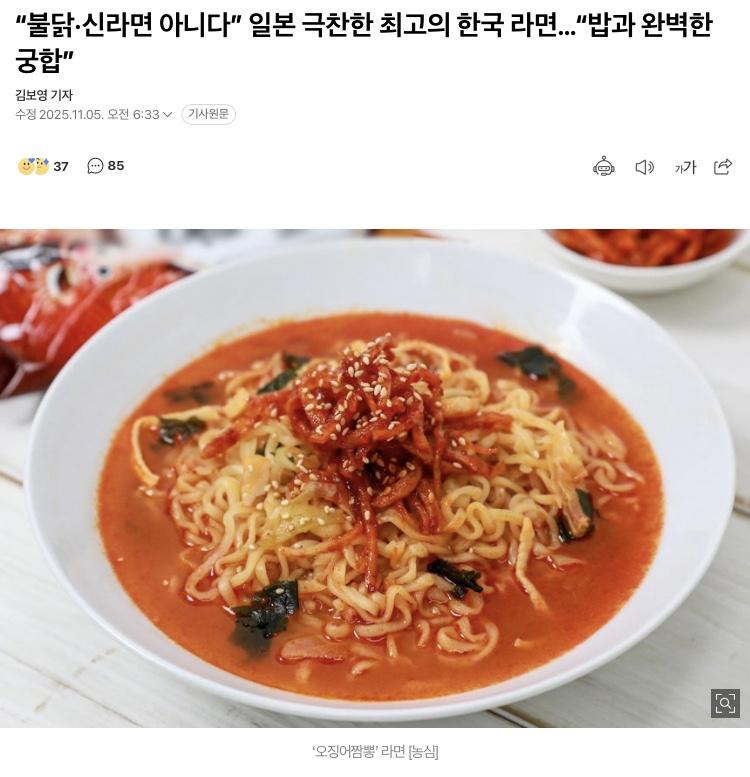Viewport: 750px width, 777px height.
Task: Listen to the article with speaker icon
Action: click(645, 167)
